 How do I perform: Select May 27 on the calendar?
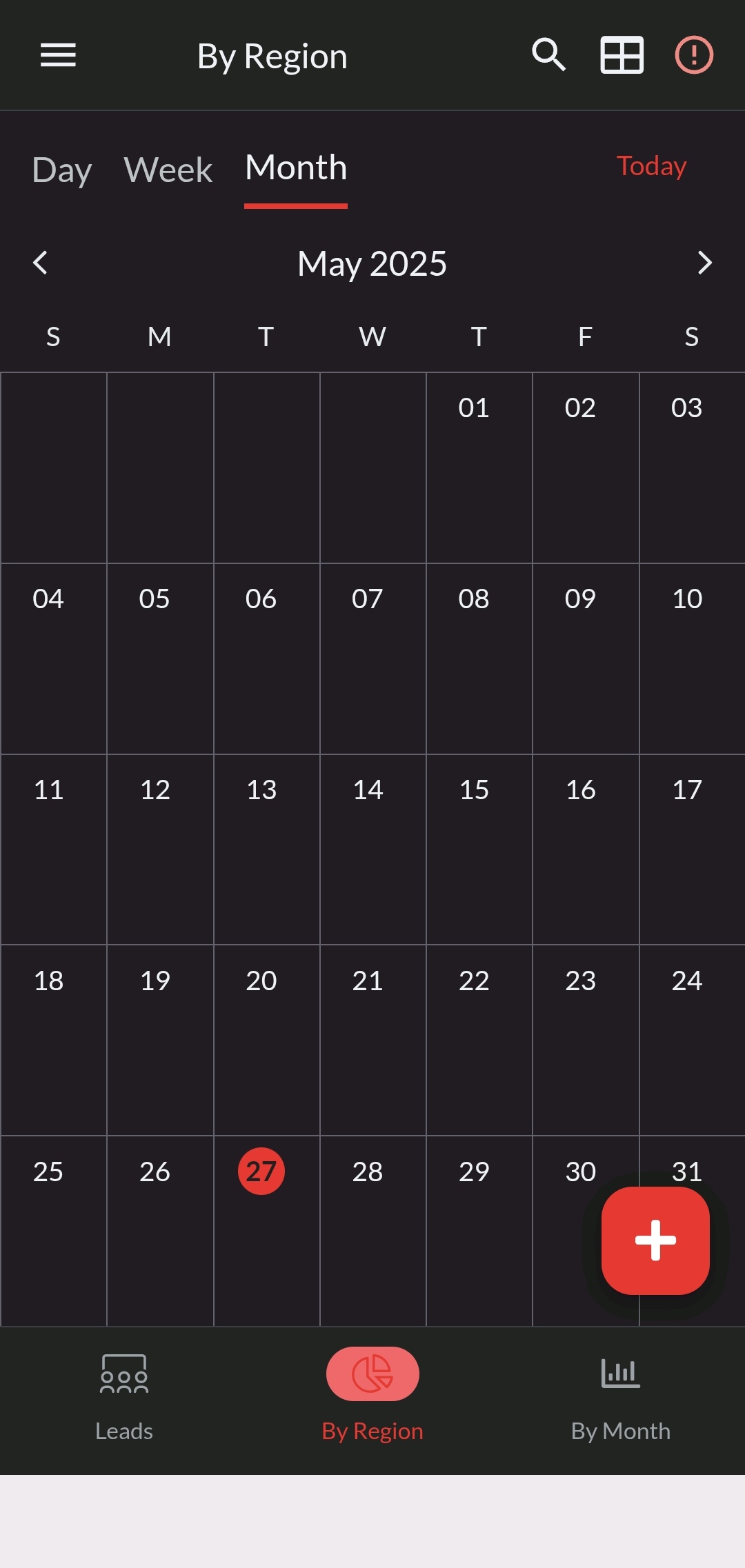click(x=261, y=1171)
